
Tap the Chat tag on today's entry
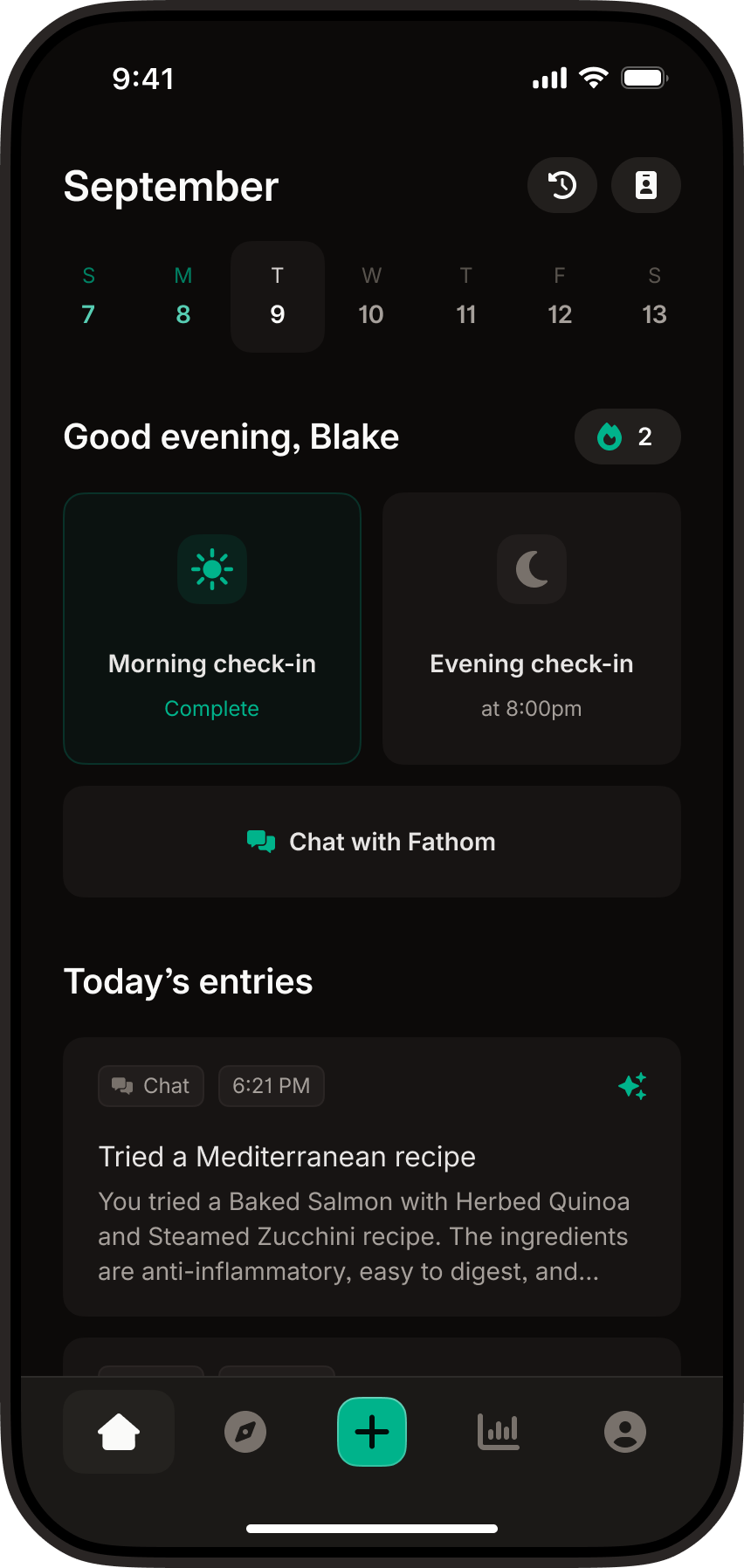pos(150,1085)
